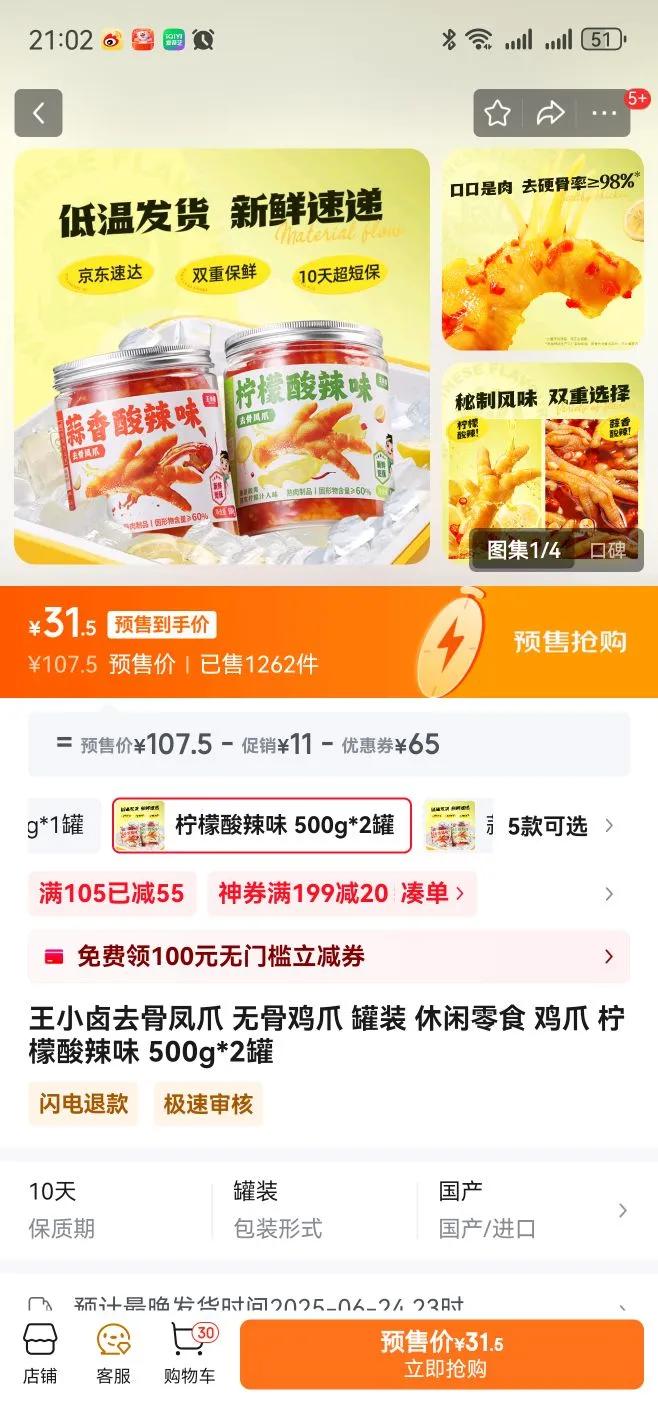Image resolution: width=658 pixels, height=1416 pixels.
Task: Expand the product specifications row
Action: click(x=622, y=1211)
